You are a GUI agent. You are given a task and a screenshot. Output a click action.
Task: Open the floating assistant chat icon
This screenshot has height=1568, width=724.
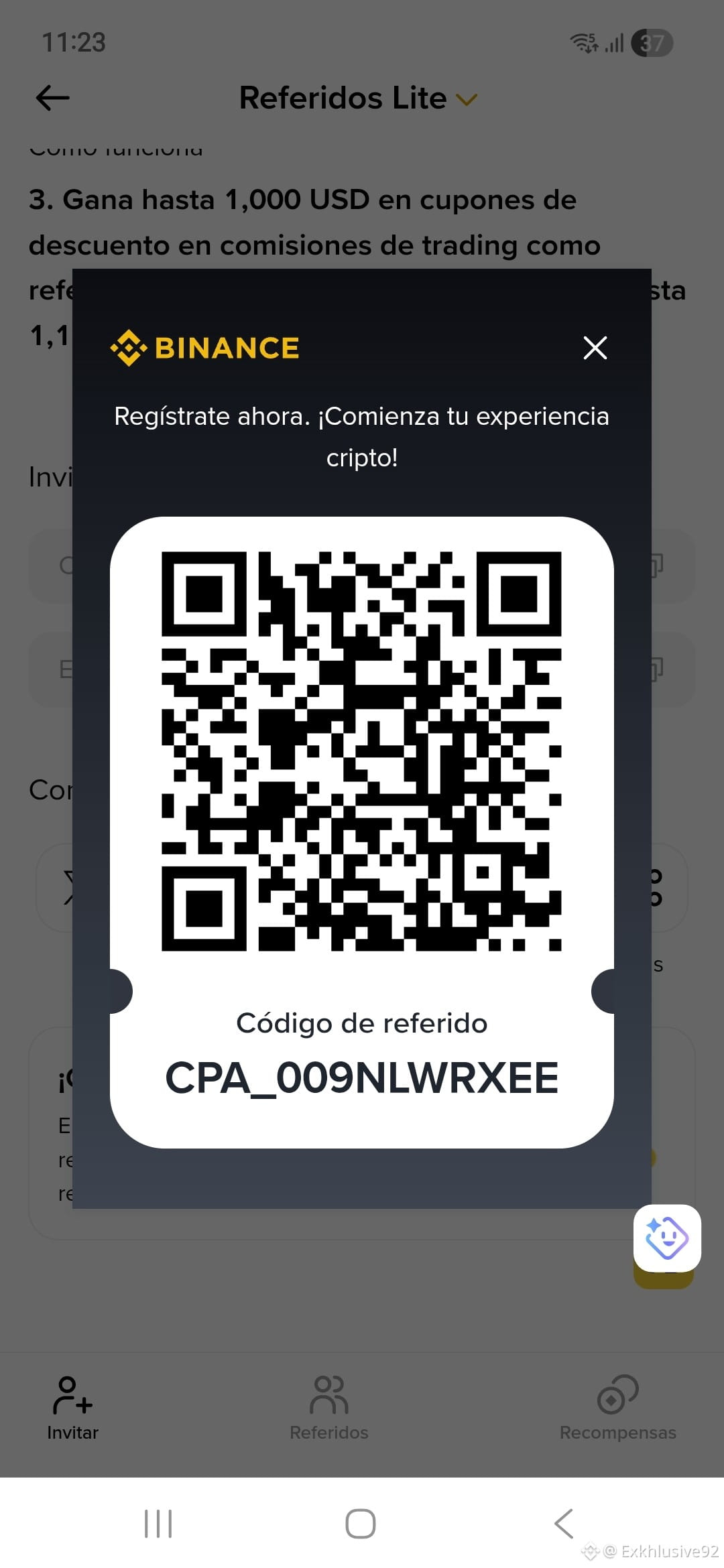(x=667, y=1238)
